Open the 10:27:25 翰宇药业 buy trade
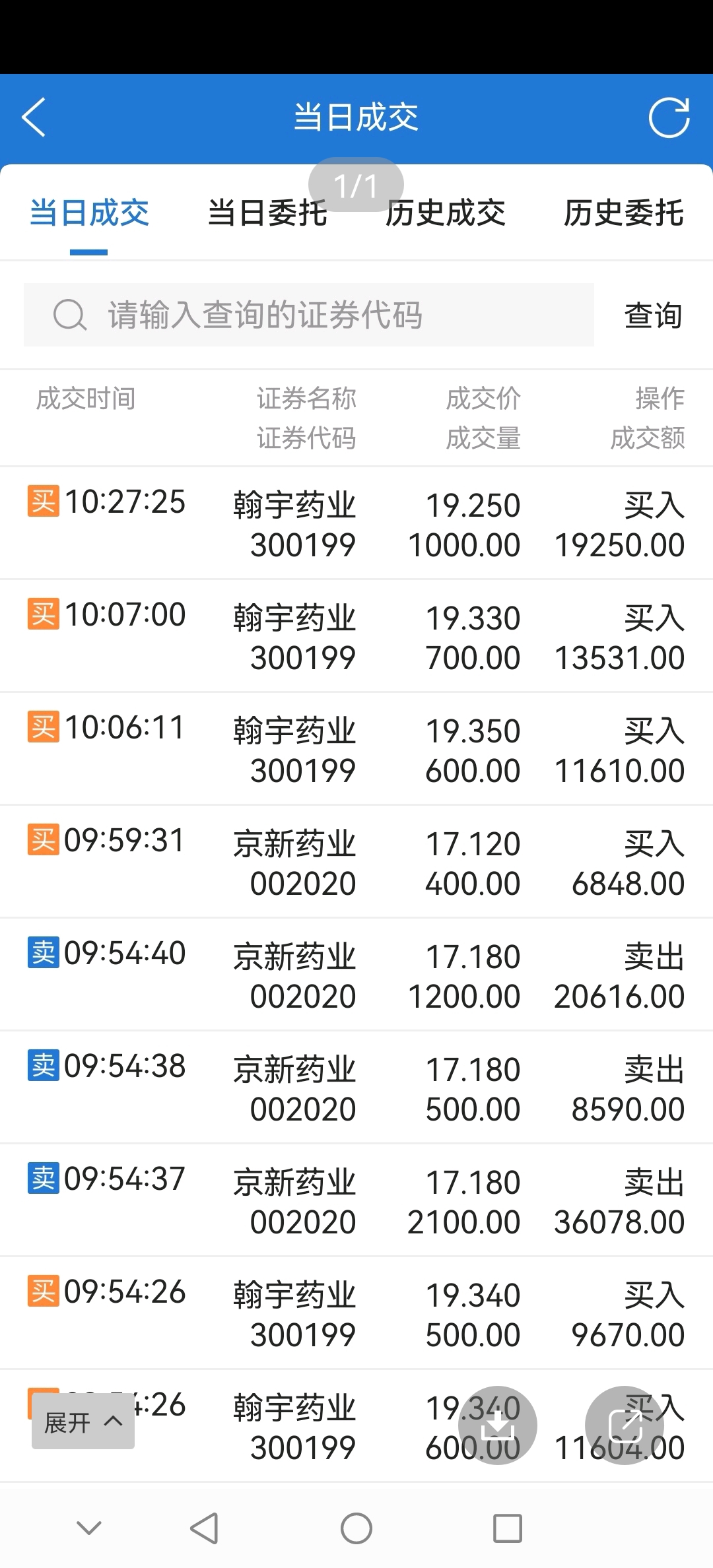713x1568 pixels. [356, 523]
